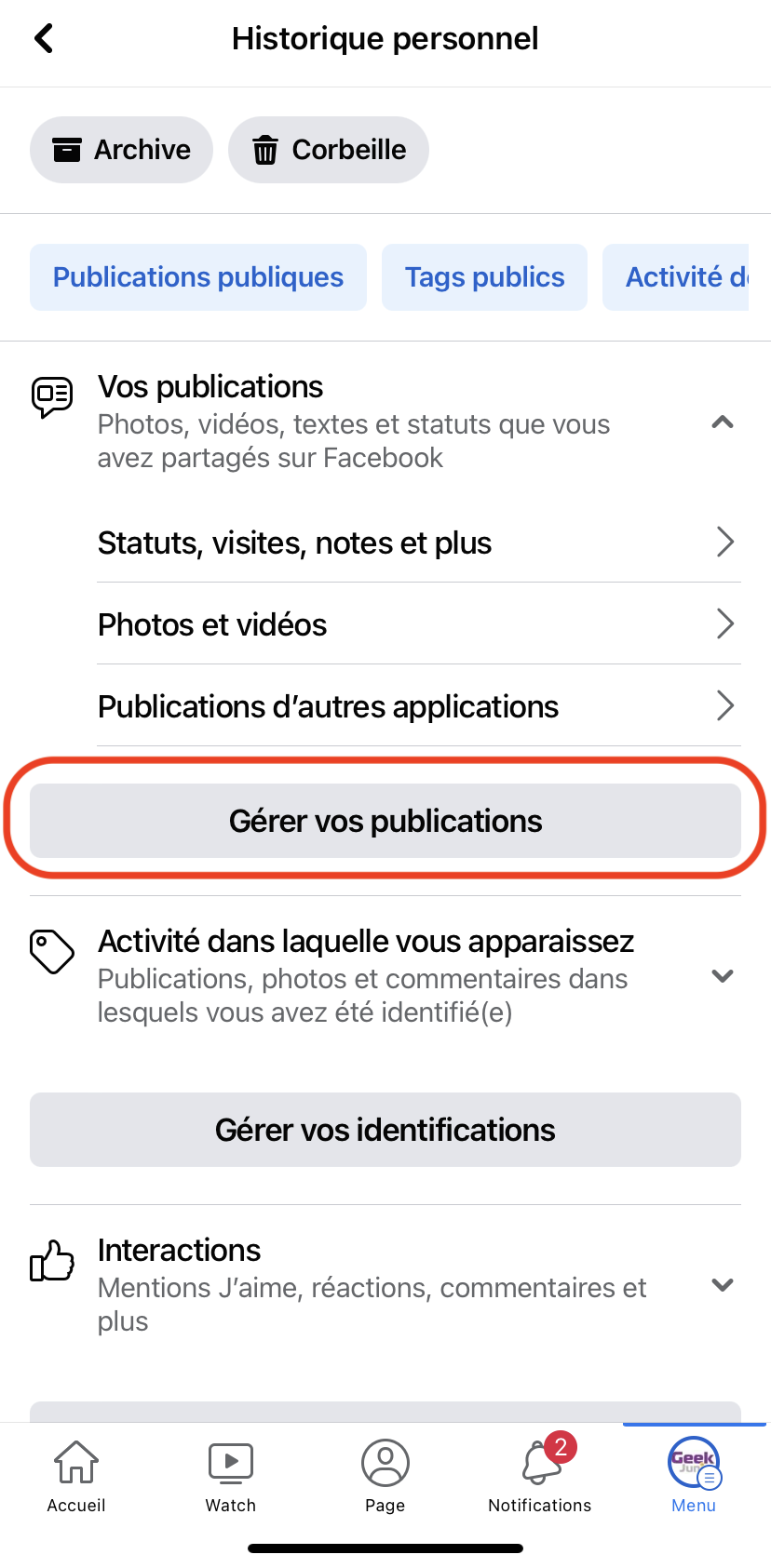The width and height of the screenshot is (771, 1568).
Task: Tap Gérer vos identifications button
Action: (385, 1130)
